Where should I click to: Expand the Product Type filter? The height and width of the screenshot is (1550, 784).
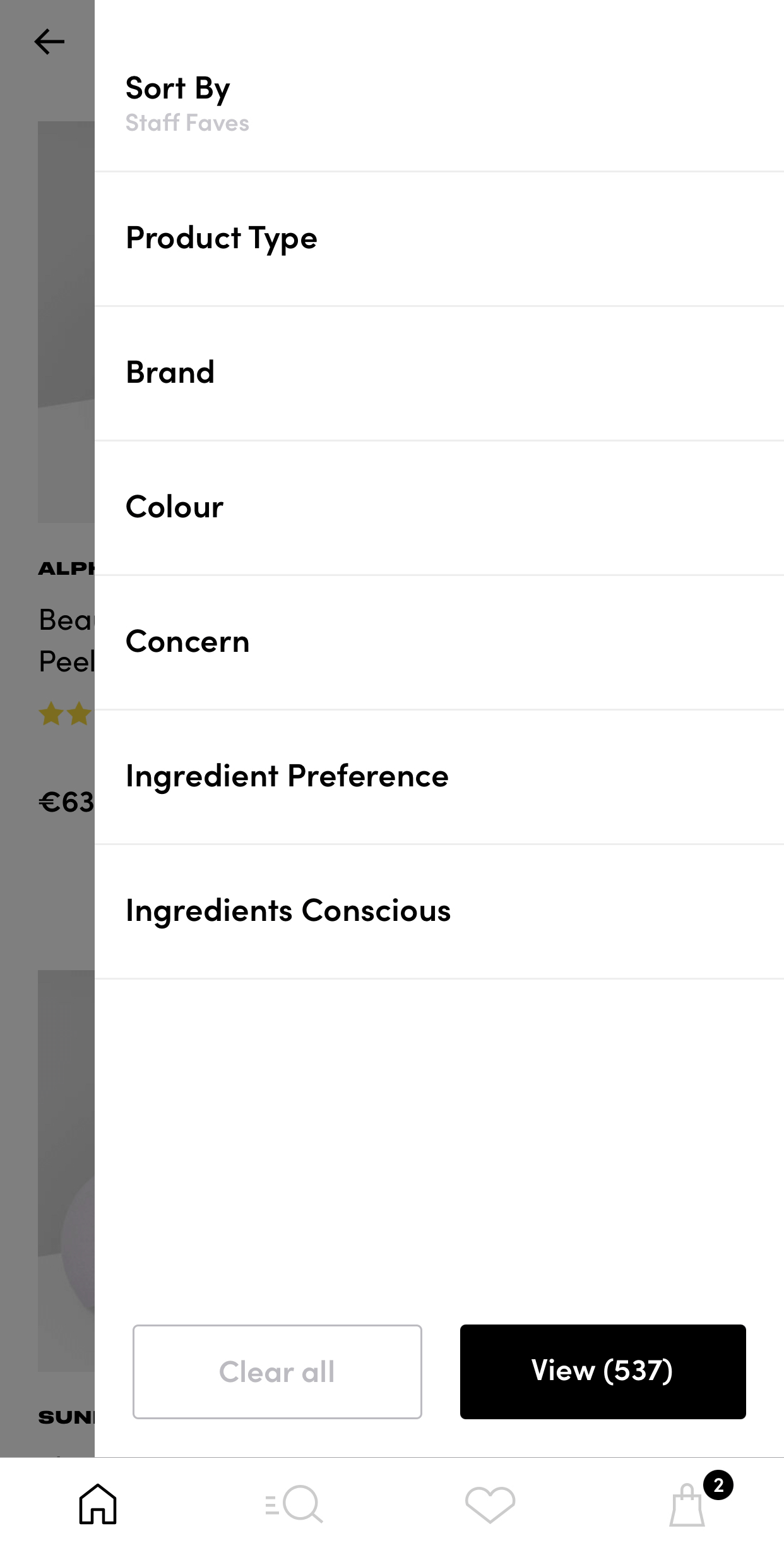click(x=221, y=238)
